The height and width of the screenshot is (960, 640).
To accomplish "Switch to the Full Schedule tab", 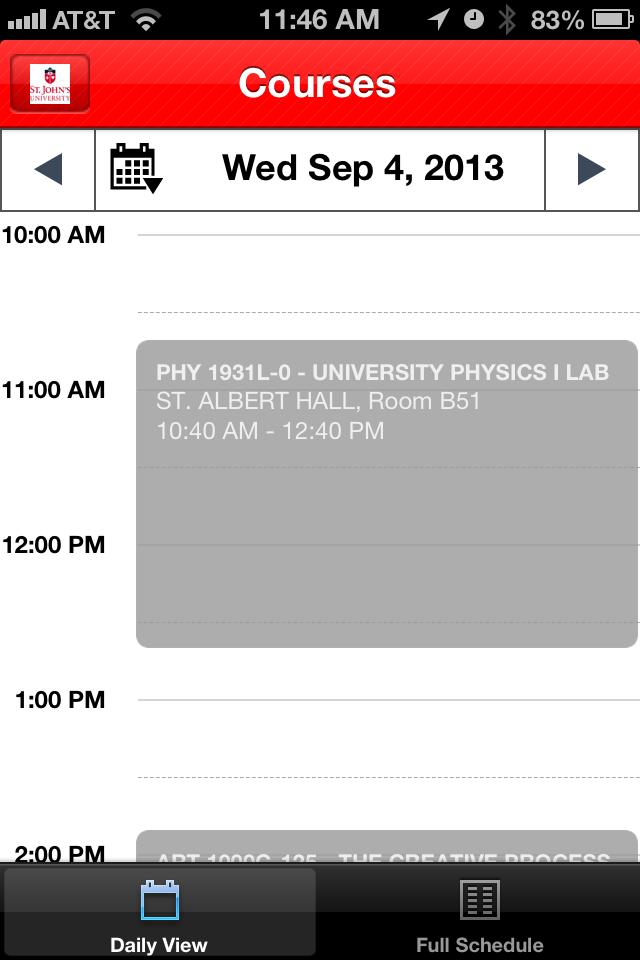I will click(480, 914).
